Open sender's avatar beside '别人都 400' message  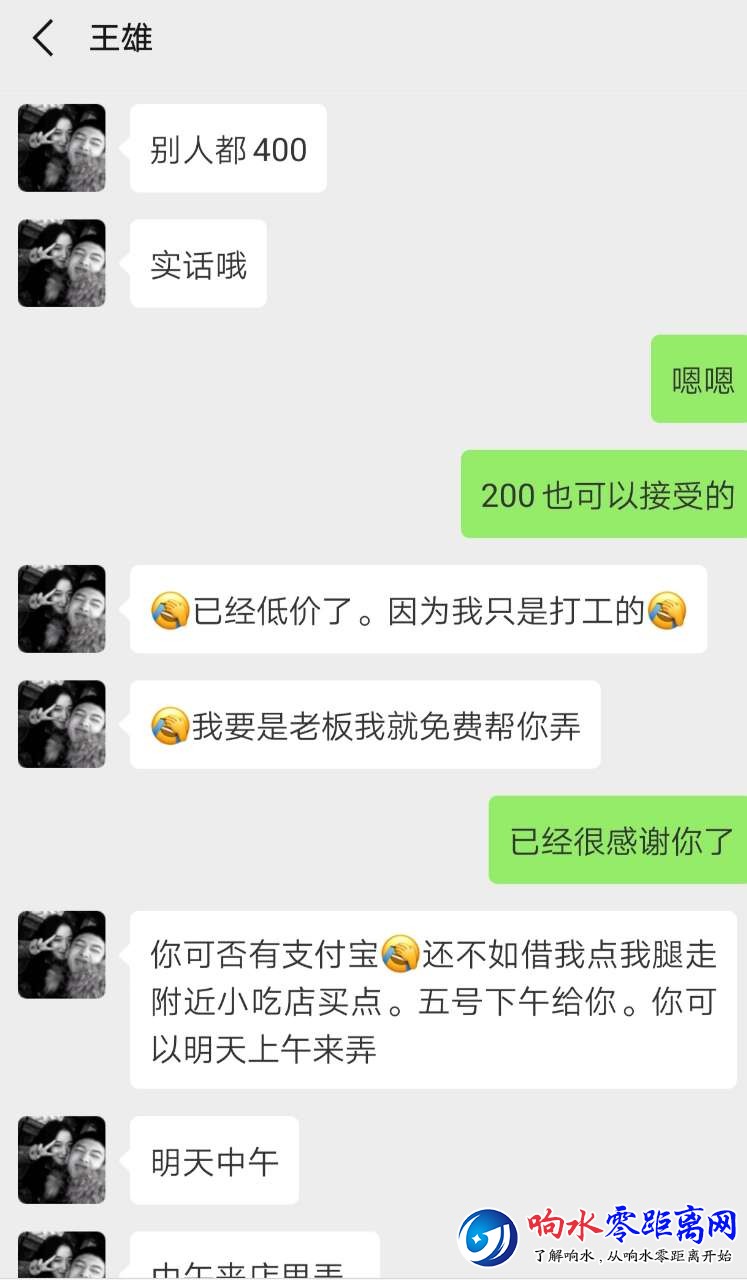(x=62, y=148)
